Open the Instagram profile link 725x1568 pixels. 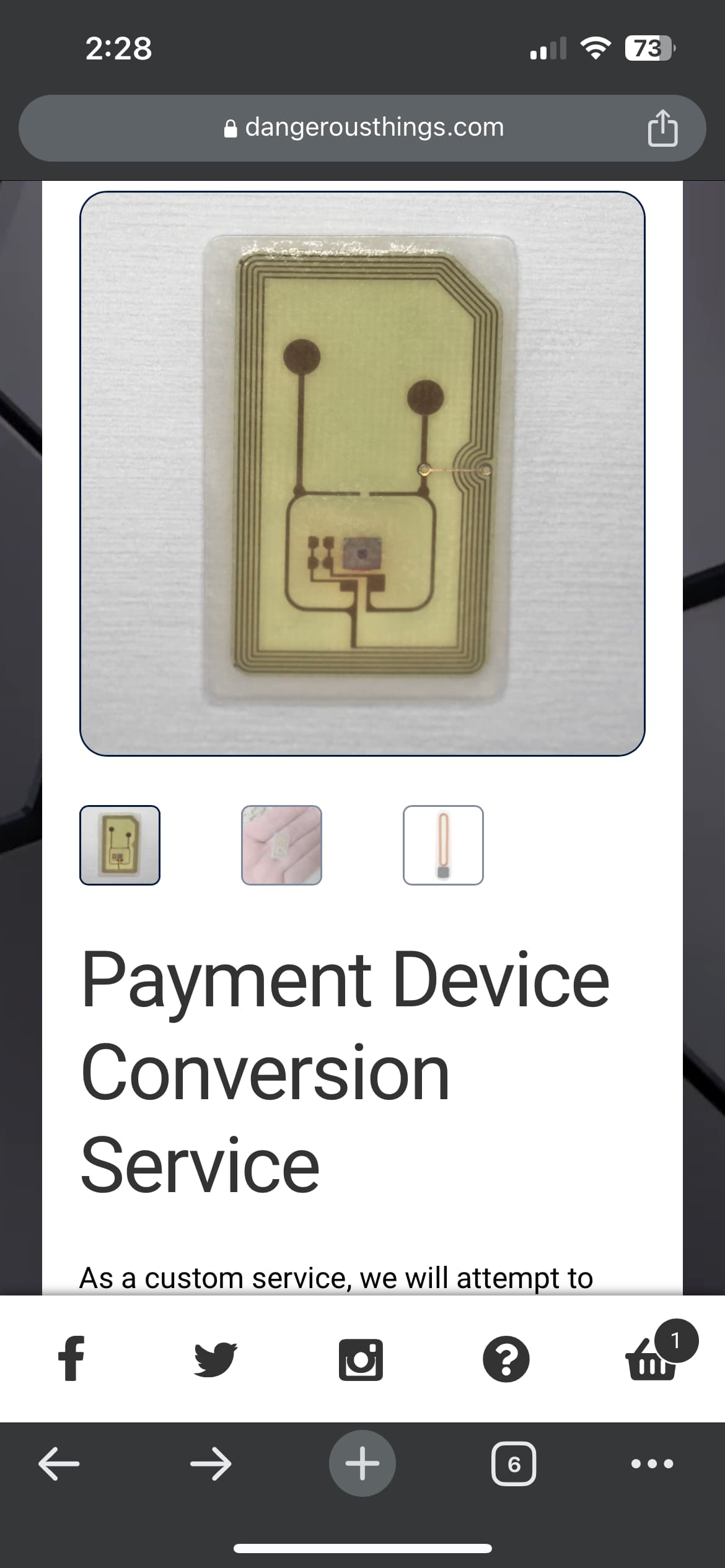point(361,1360)
